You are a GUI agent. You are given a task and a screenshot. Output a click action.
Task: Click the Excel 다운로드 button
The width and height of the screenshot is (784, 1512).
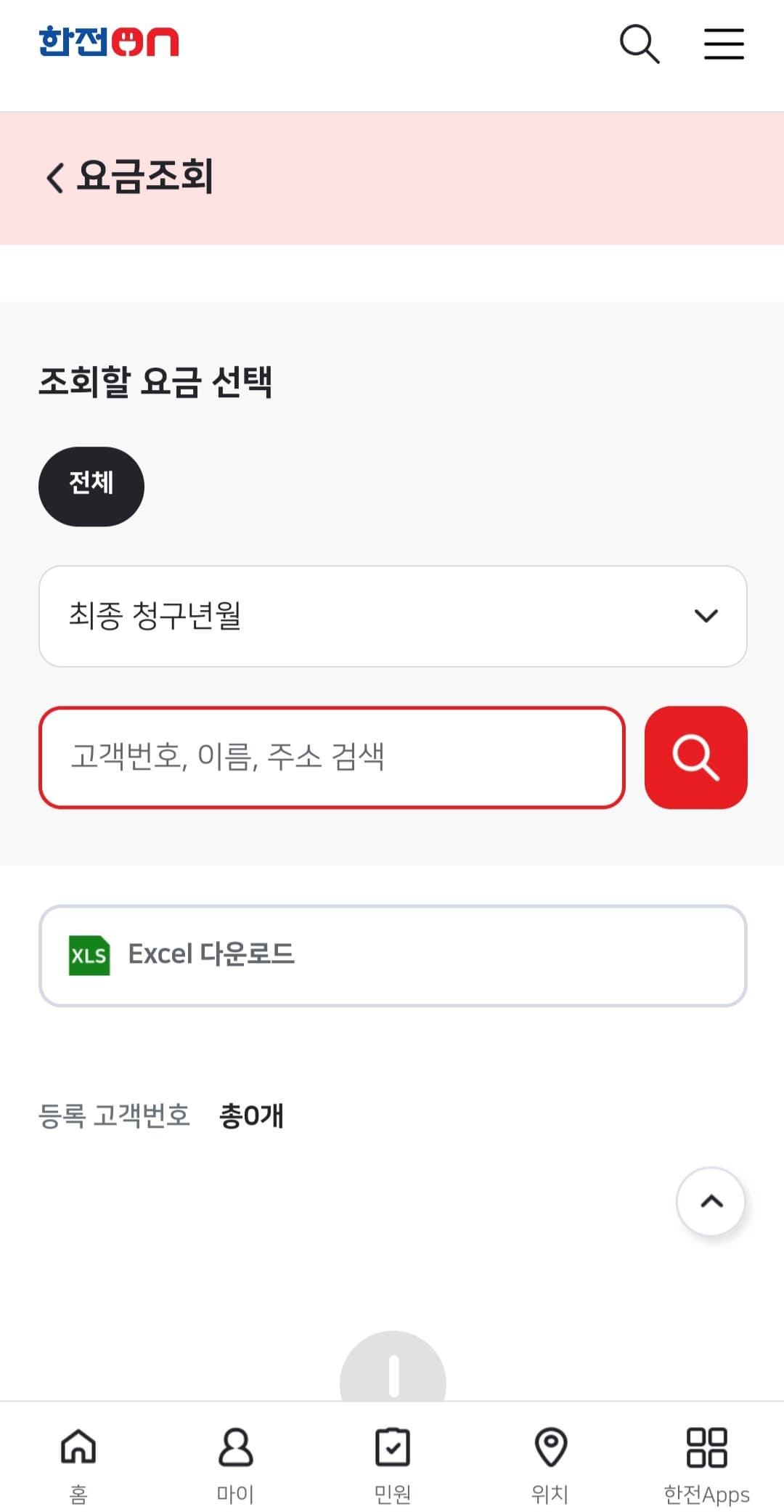[x=392, y=955]
